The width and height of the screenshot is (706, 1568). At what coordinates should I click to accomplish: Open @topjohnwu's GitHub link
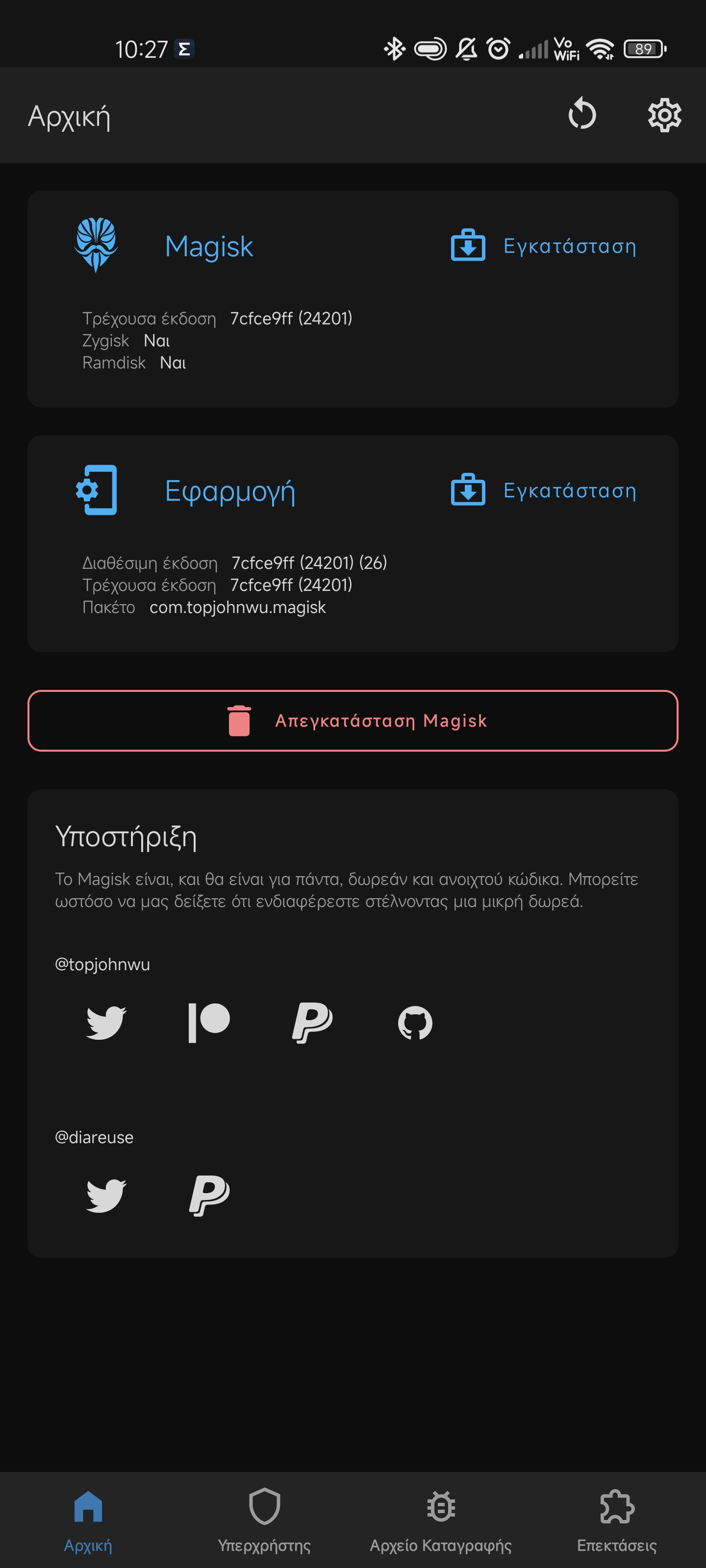(x=415, y=1023)
